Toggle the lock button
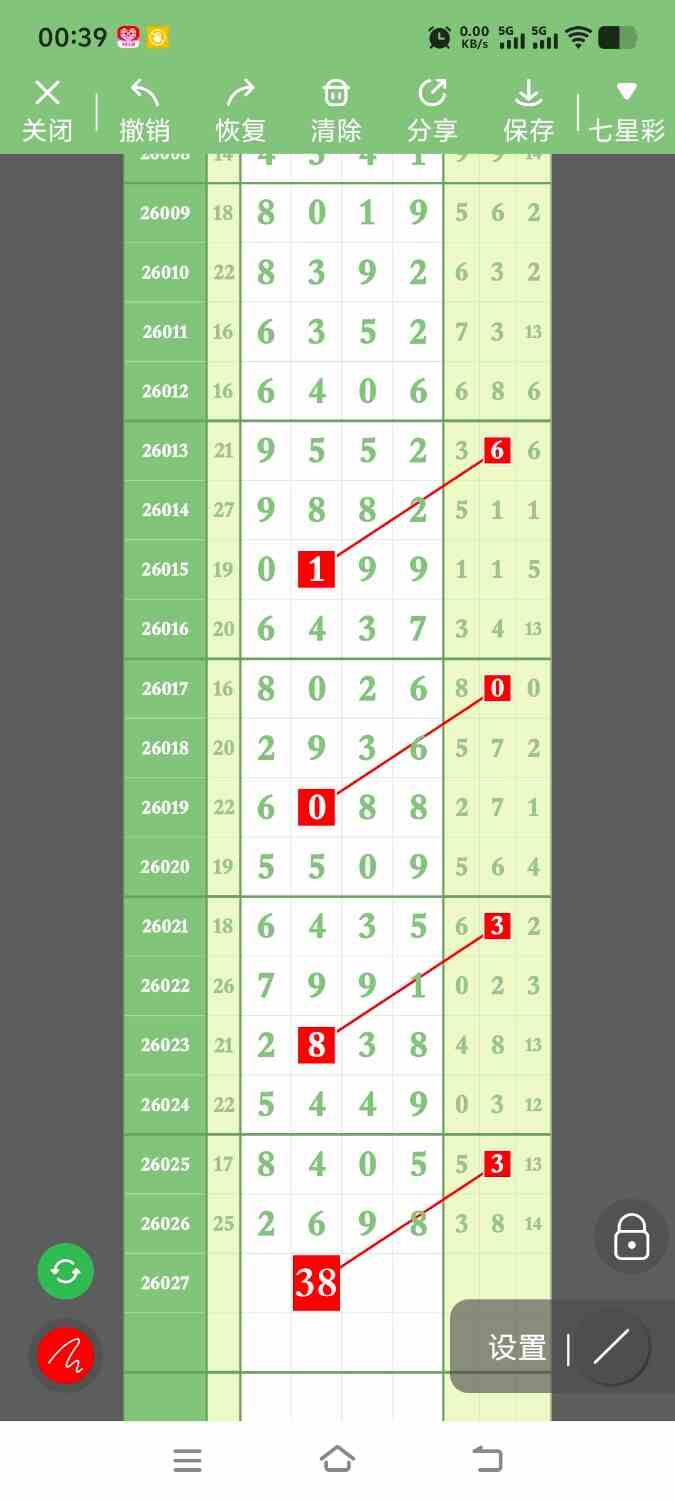The image size is (675, 1500). pyautogui.click(x=631, y=1237)
